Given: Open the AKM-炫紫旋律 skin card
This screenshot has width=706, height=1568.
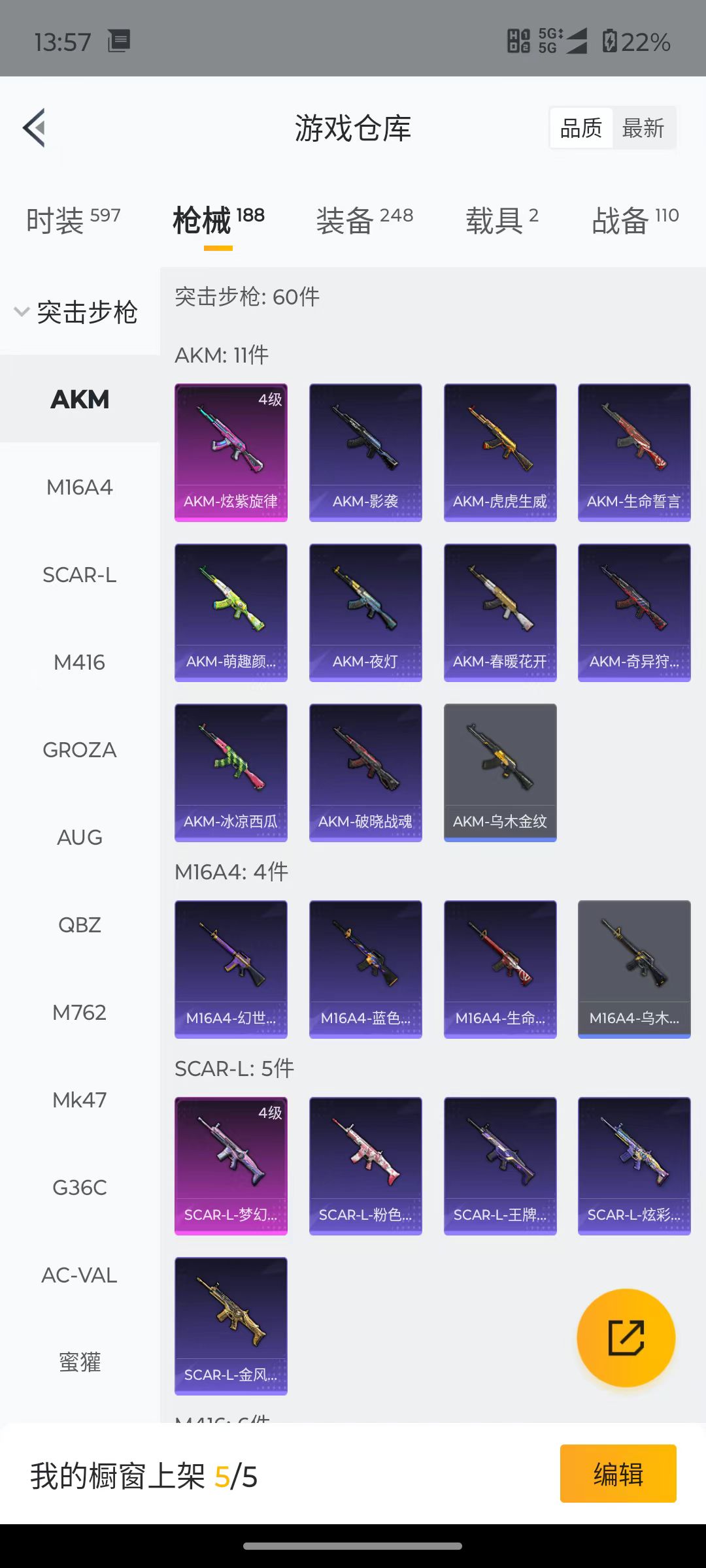Looking at the screenshot, I should 231,453.
